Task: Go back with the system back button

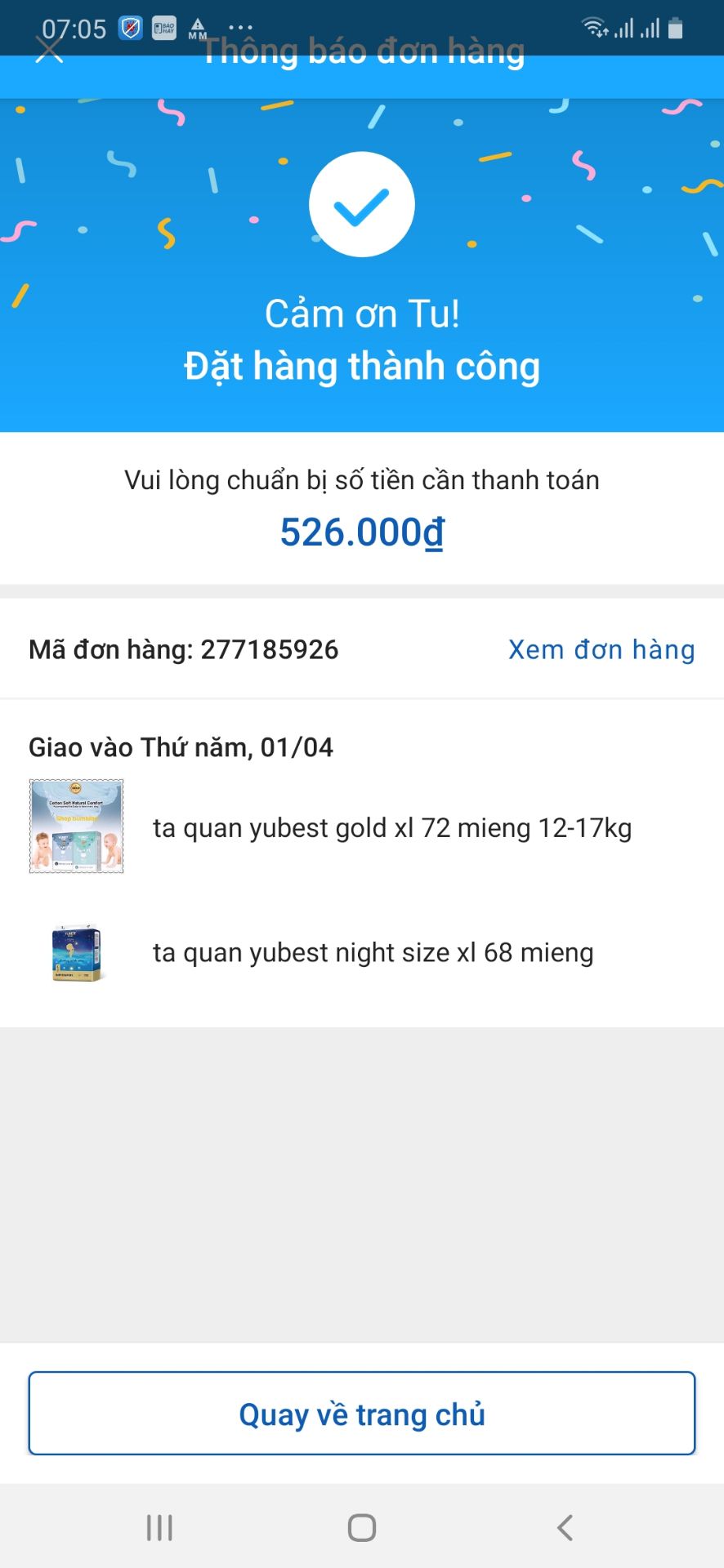Action: [565, 1527]
